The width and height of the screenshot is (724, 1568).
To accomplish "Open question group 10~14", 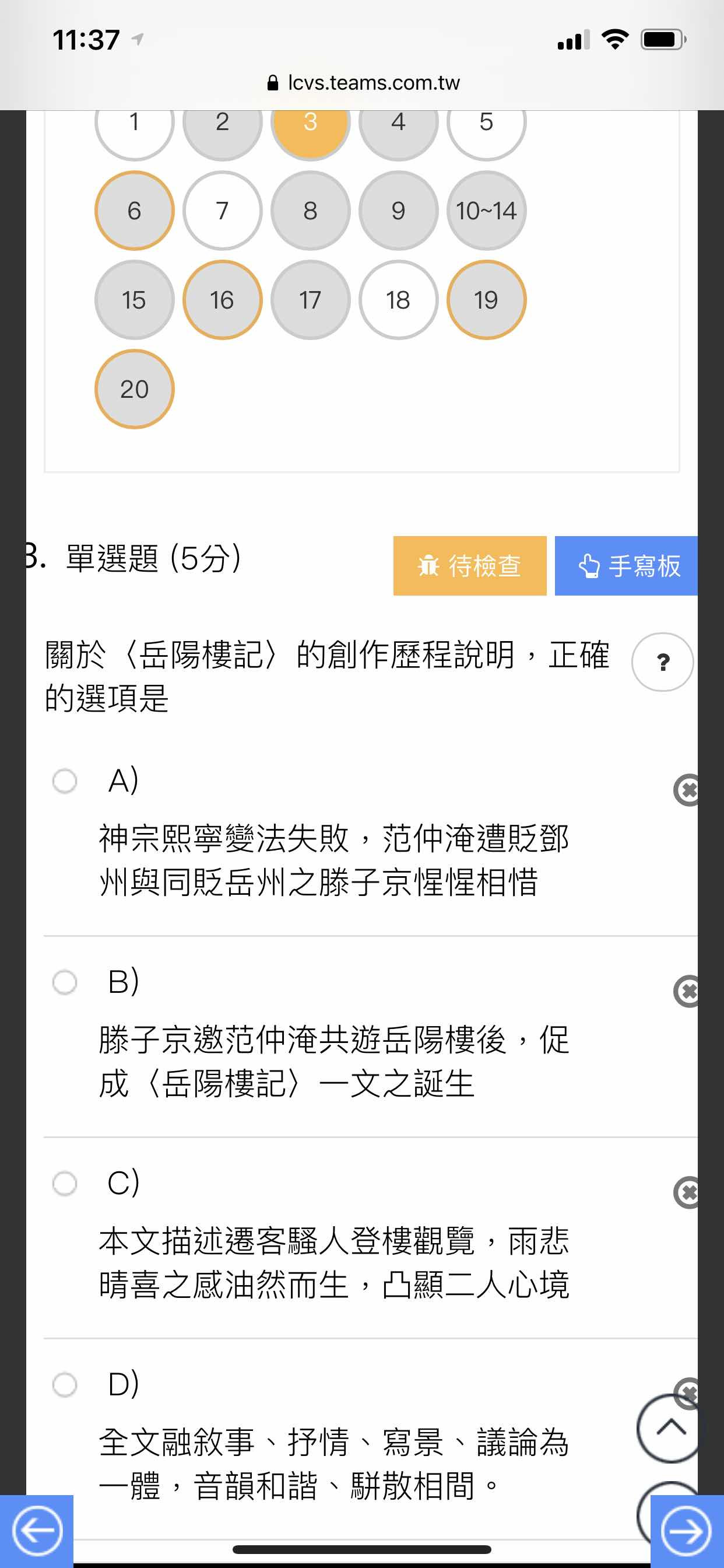I will 486,211.
